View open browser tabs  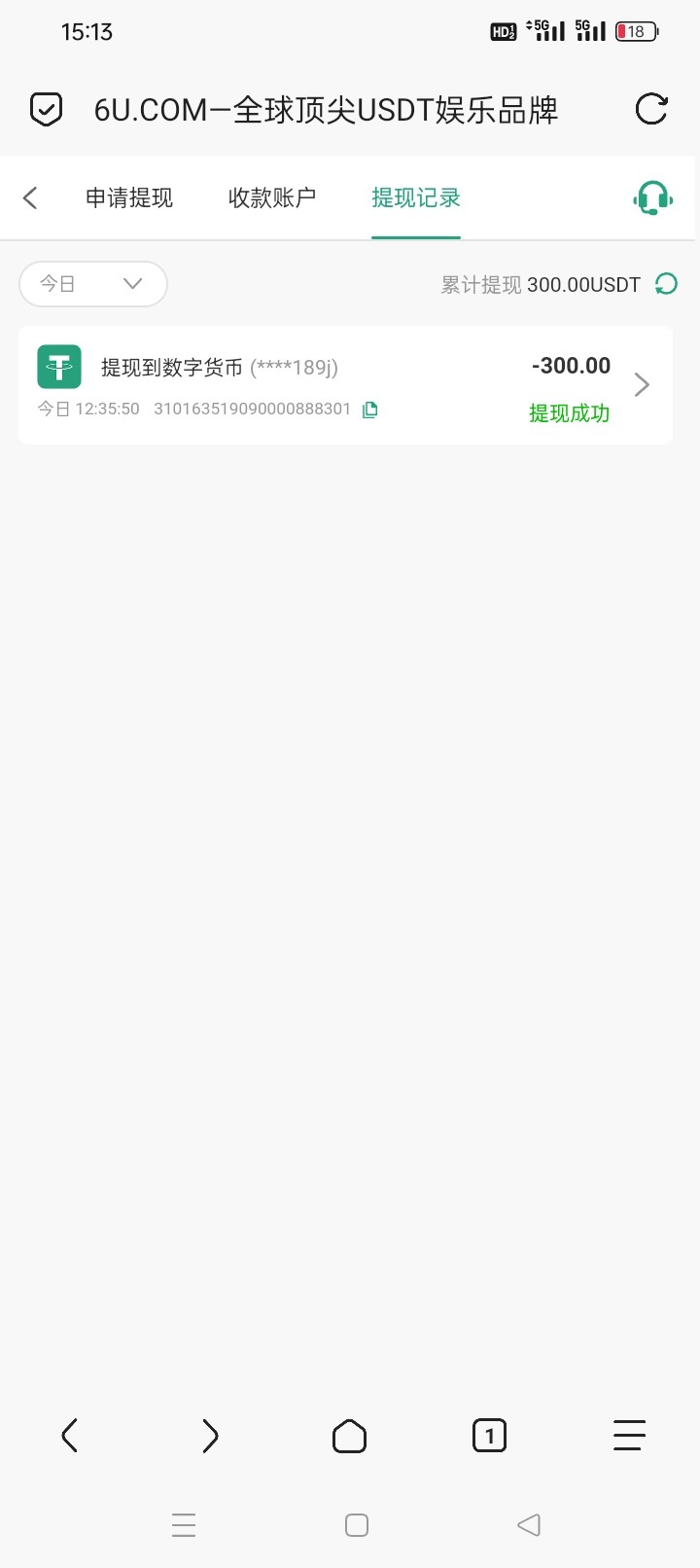(x=489, y=1436)
